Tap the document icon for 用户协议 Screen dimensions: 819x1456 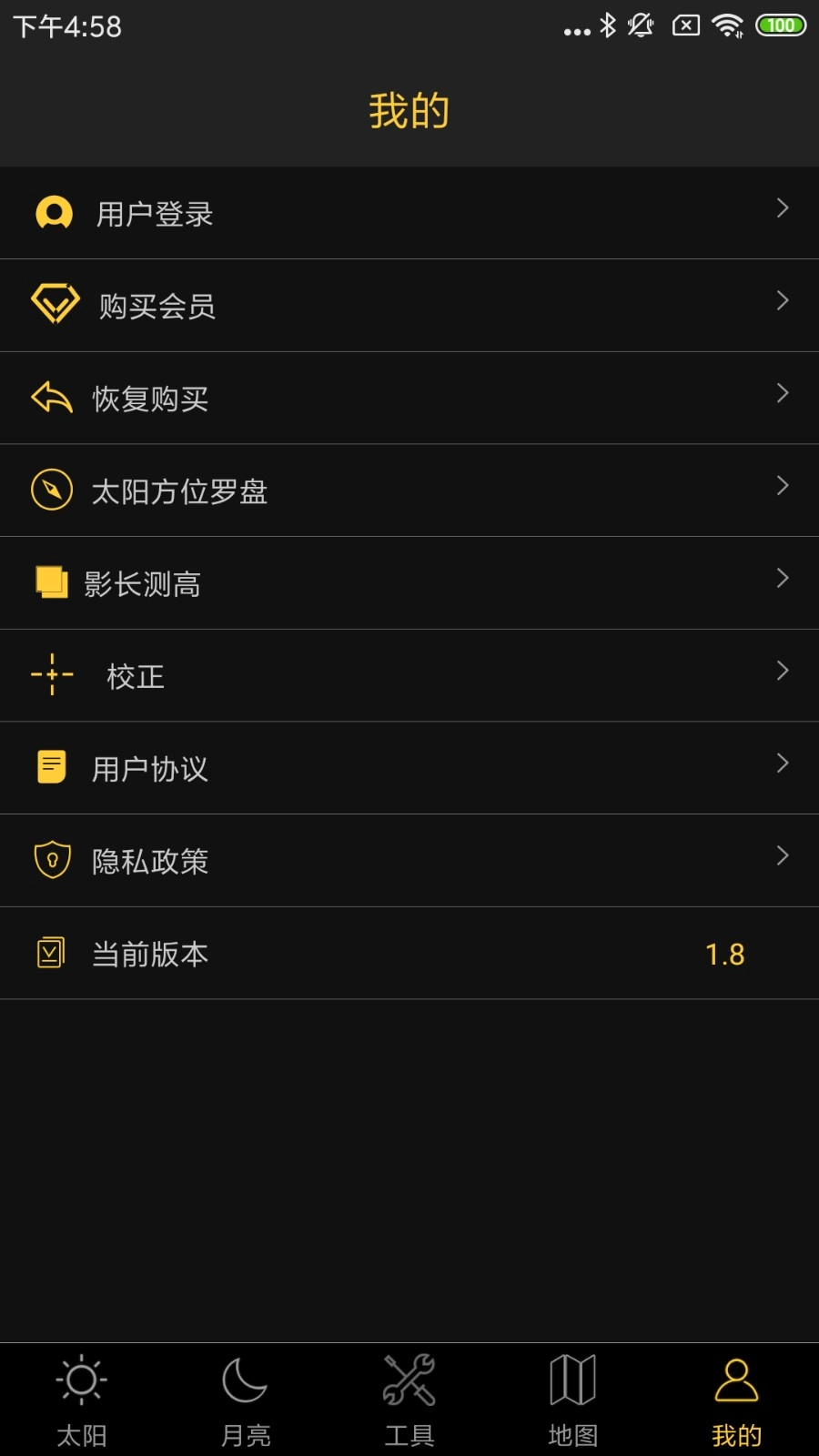pos(52,767)
